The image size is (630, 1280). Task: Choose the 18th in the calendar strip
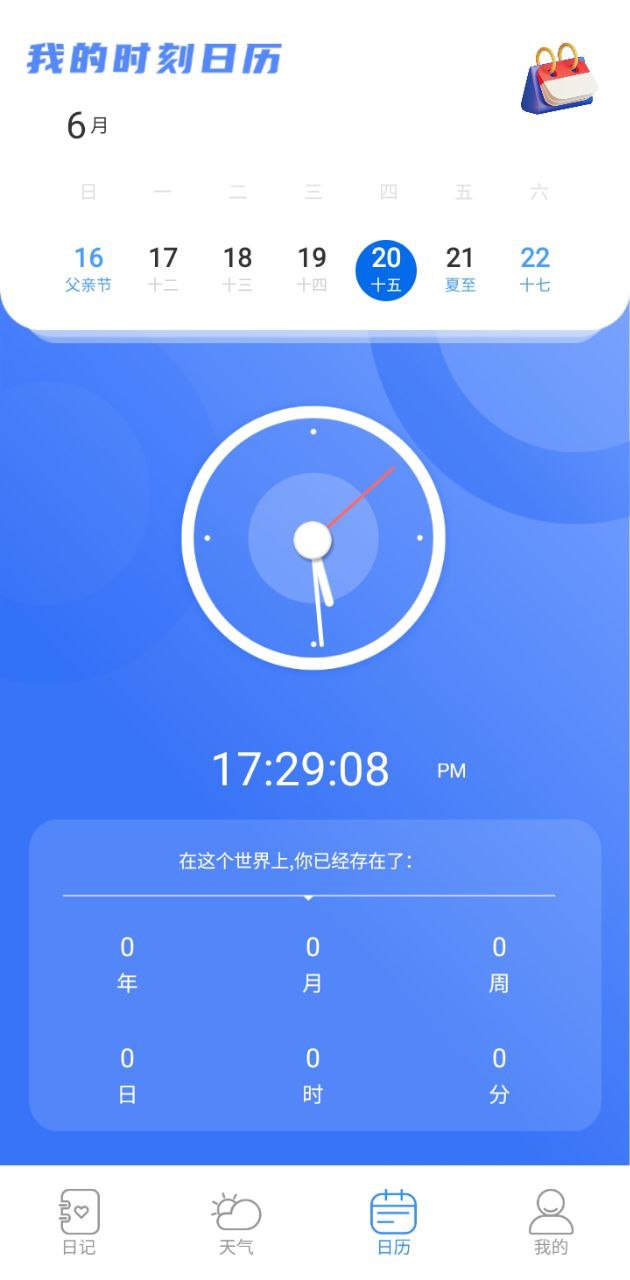pos(237,269)
